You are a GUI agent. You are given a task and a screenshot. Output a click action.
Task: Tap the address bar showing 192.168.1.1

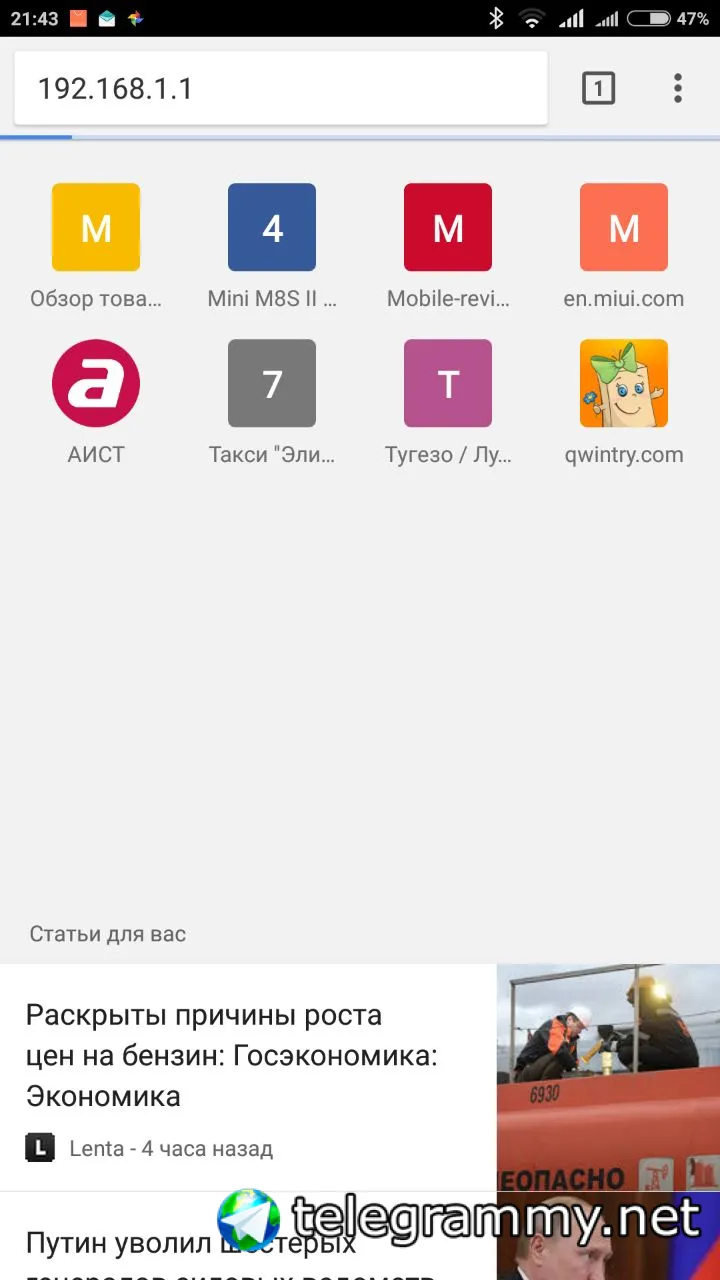280,89
